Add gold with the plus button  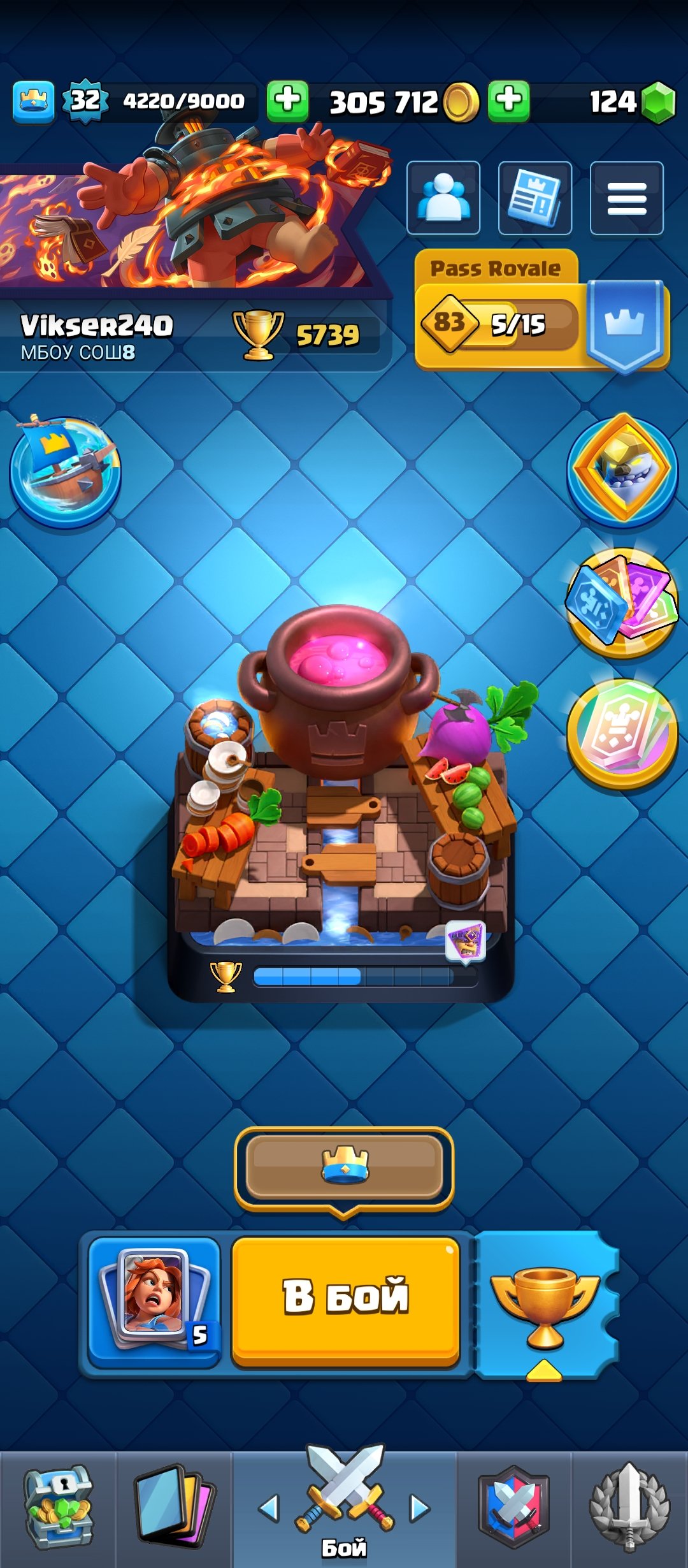click(288, 101)
